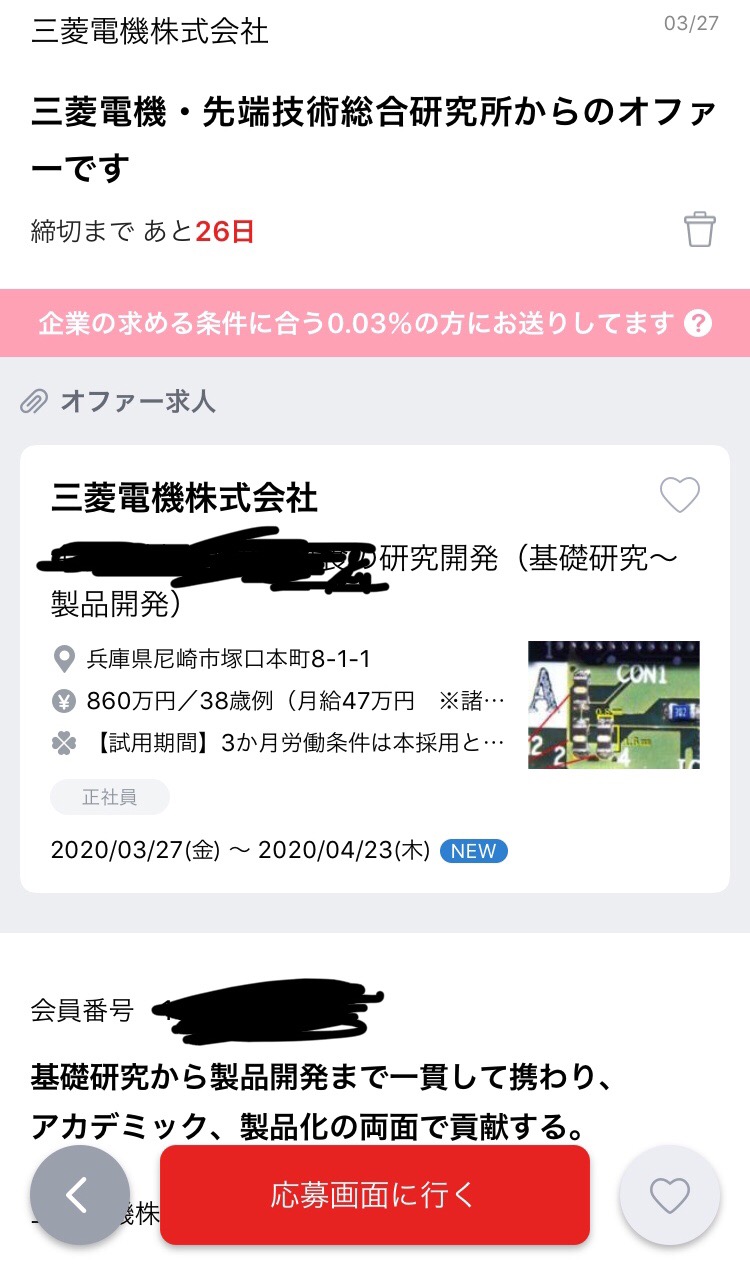The width and height of the screenshot is (750, 1270).
Task: Open help for the 0.03% conditions banner
Action: click(698, 323)
